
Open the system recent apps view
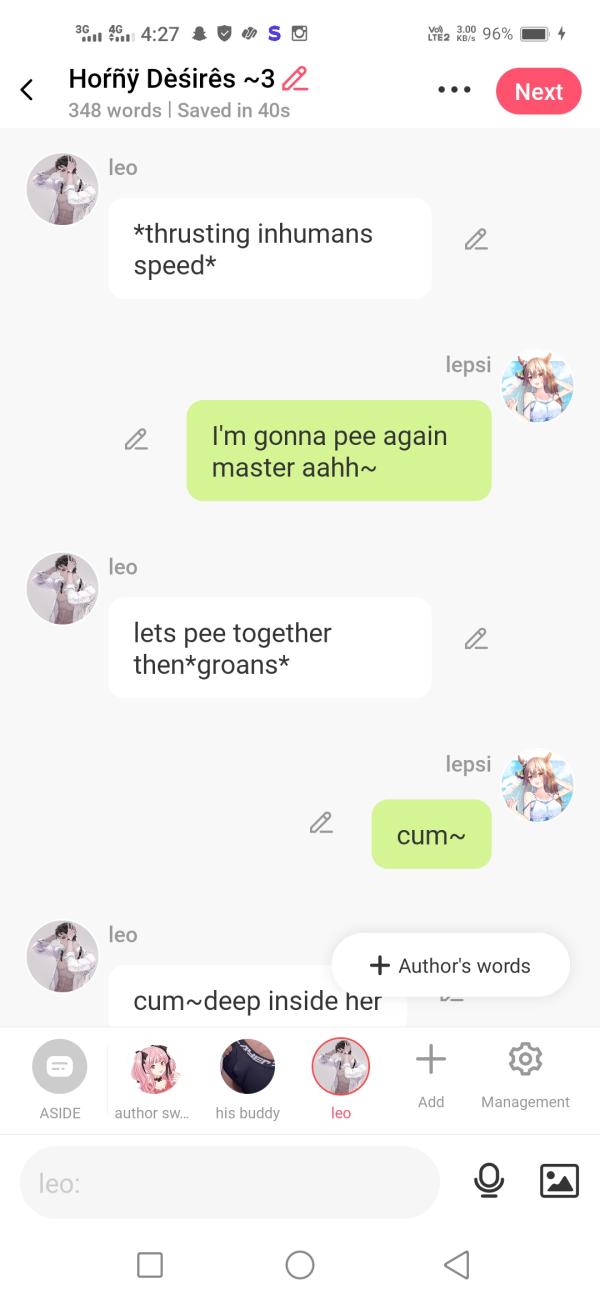coord(150,1265)
